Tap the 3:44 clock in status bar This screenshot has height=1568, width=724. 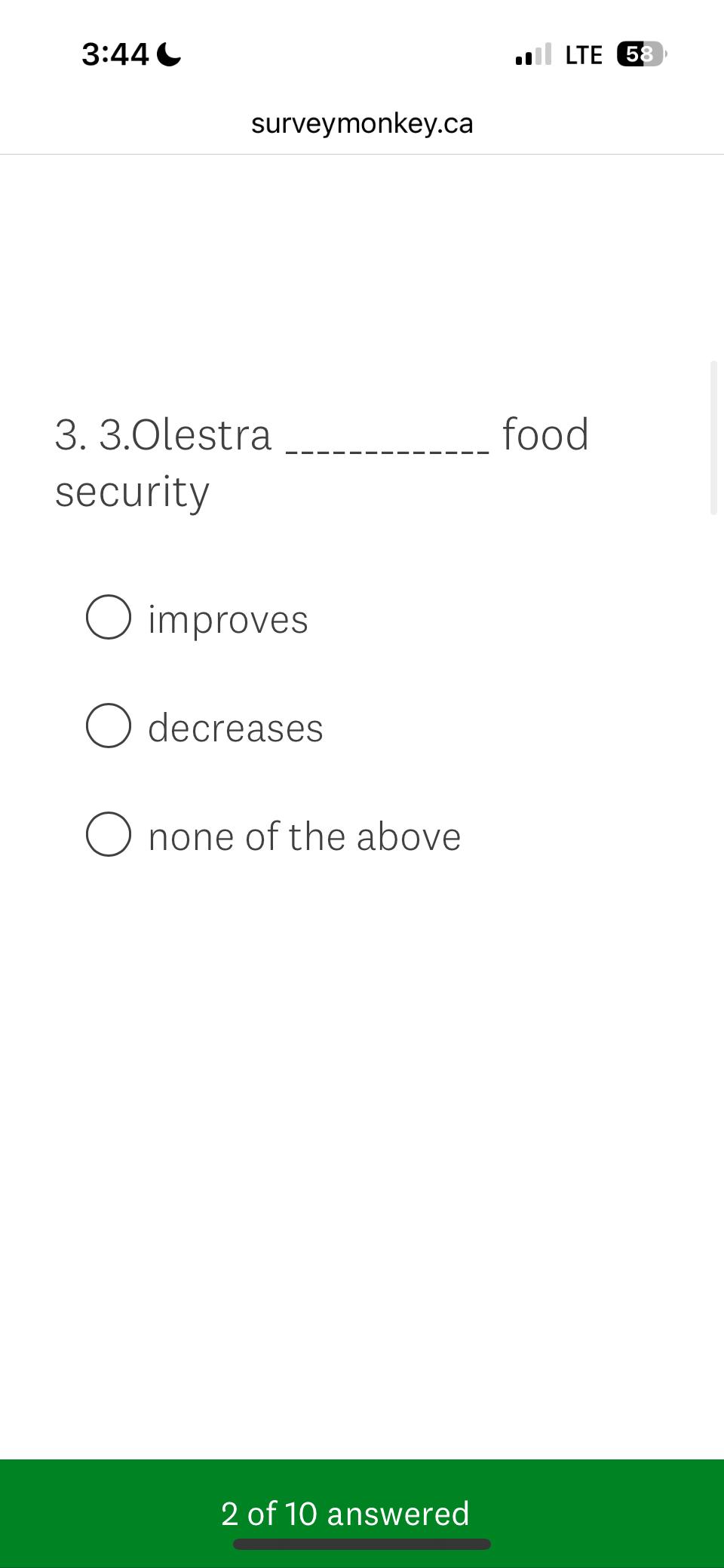pos(115,54)
